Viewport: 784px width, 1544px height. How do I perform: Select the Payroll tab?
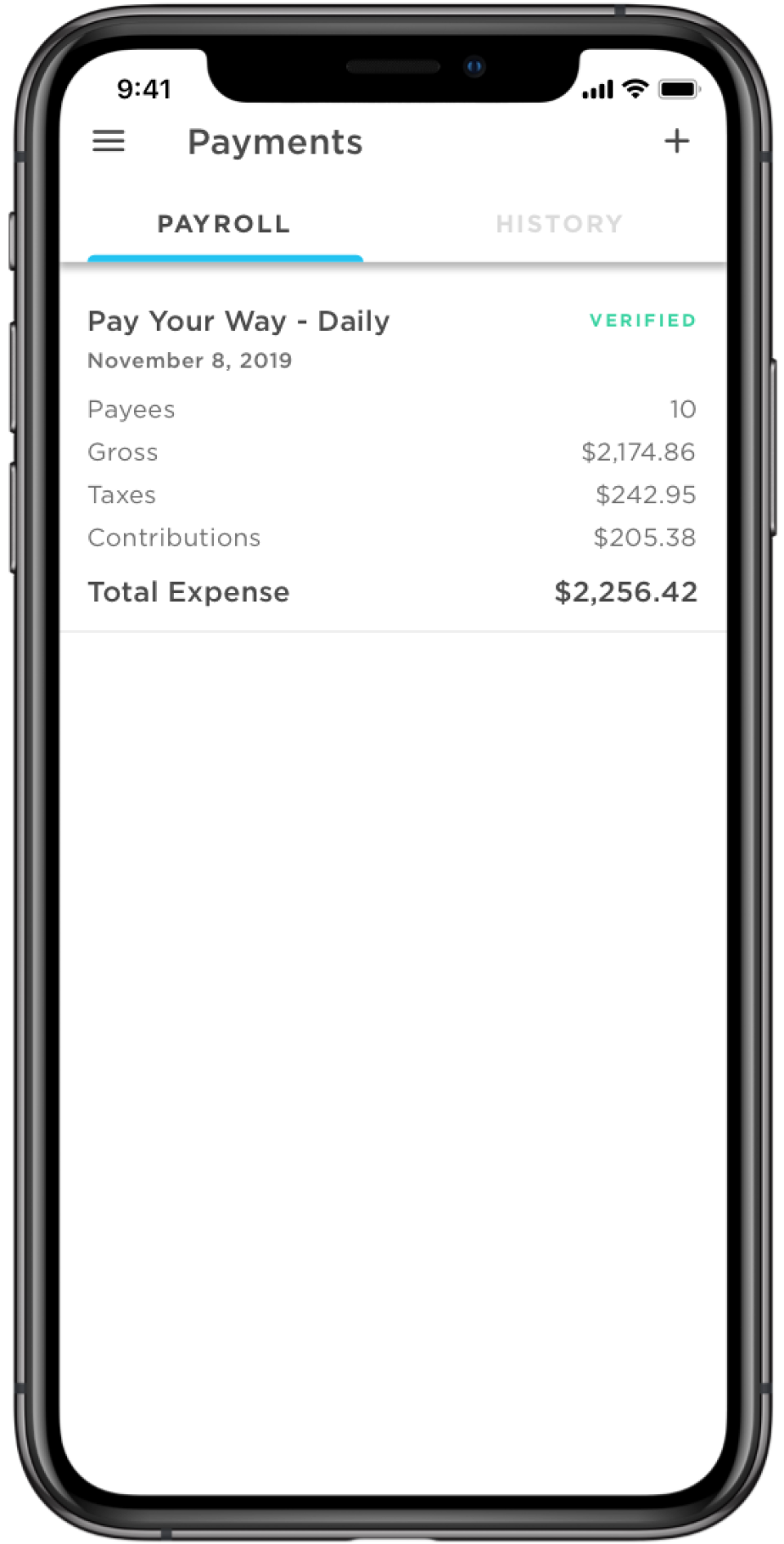coord(224,224)
